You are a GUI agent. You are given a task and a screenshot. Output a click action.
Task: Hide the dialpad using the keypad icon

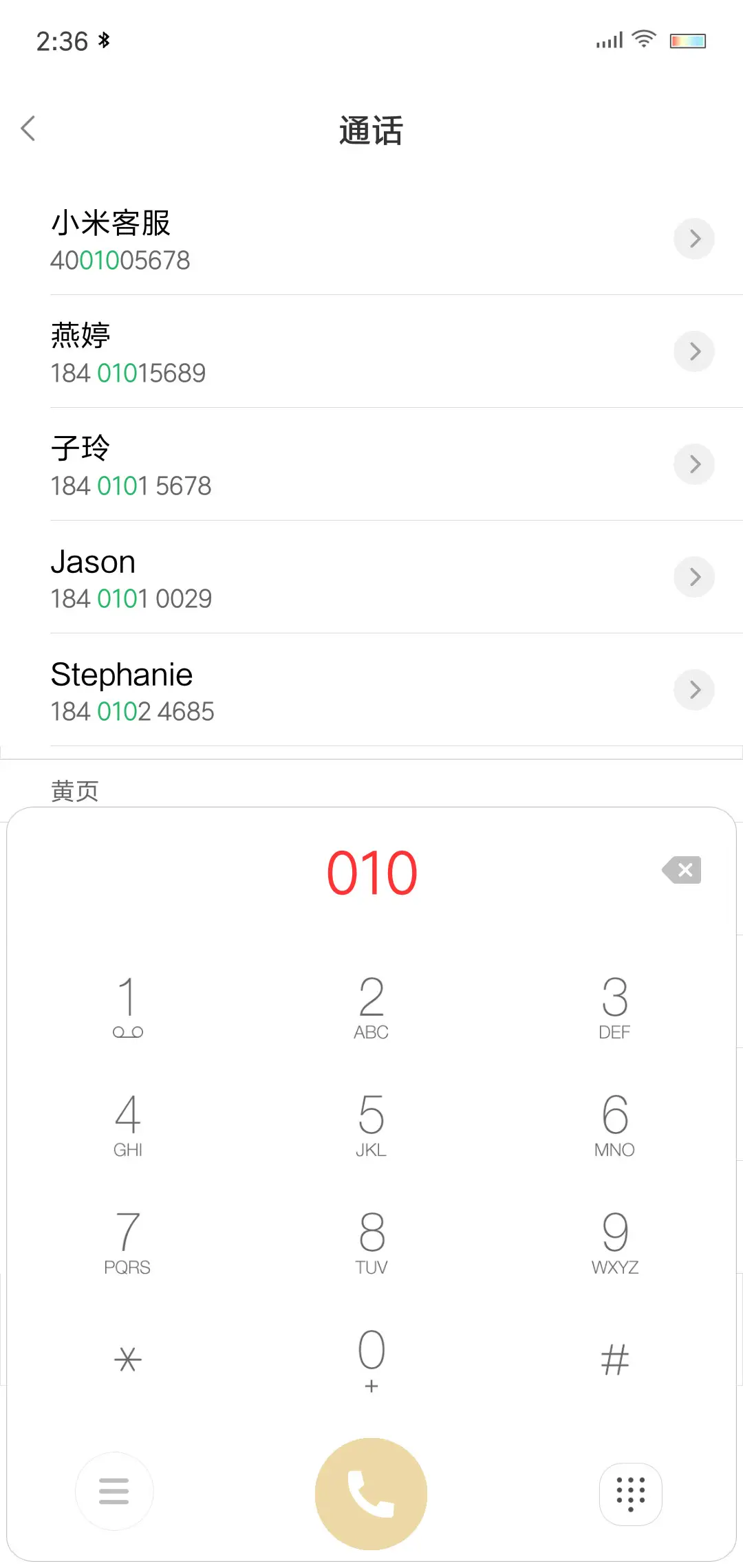pyautogui.click(x=630, y=1492)
